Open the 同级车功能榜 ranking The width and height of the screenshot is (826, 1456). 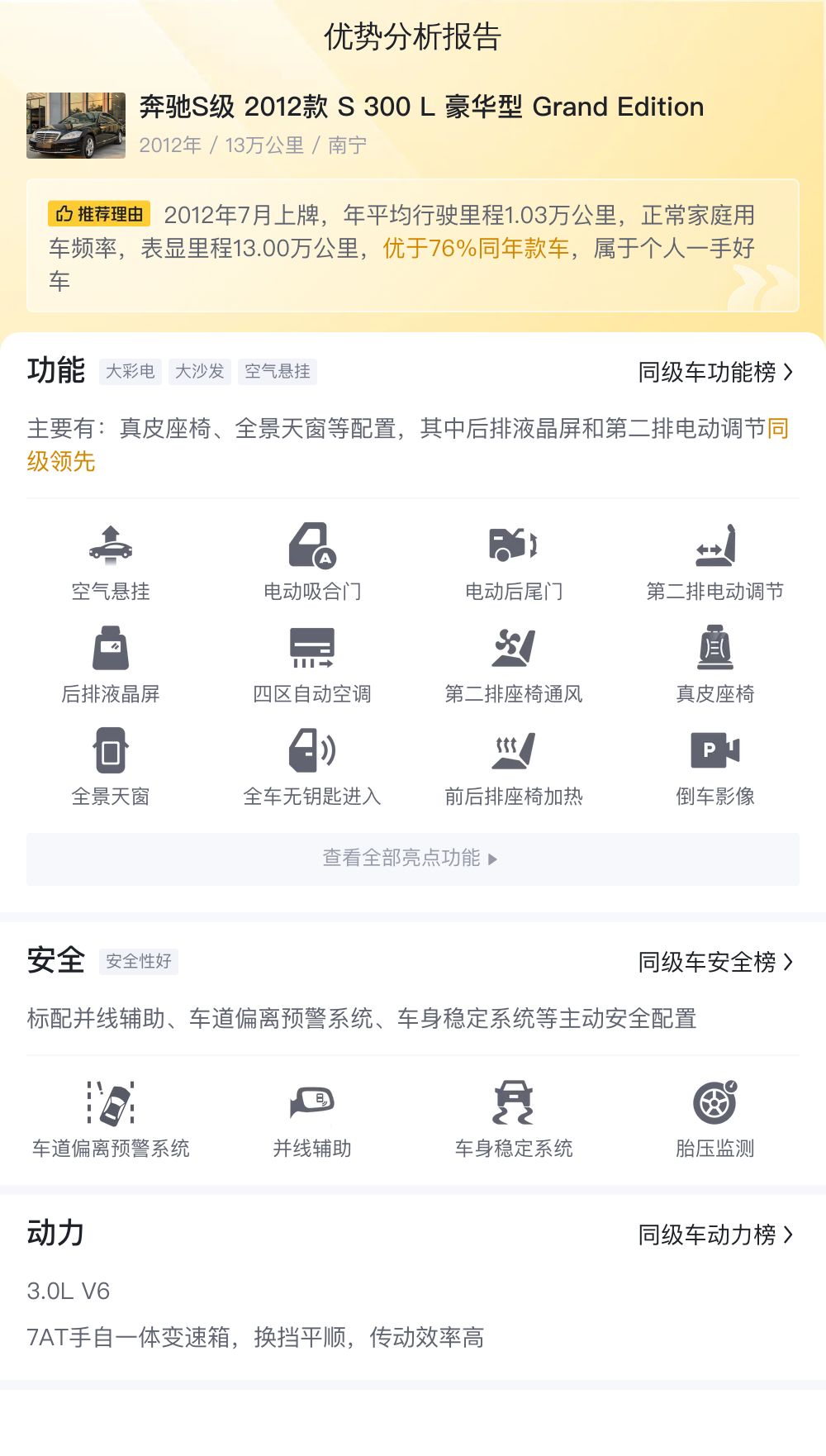(x=714, y=372)
